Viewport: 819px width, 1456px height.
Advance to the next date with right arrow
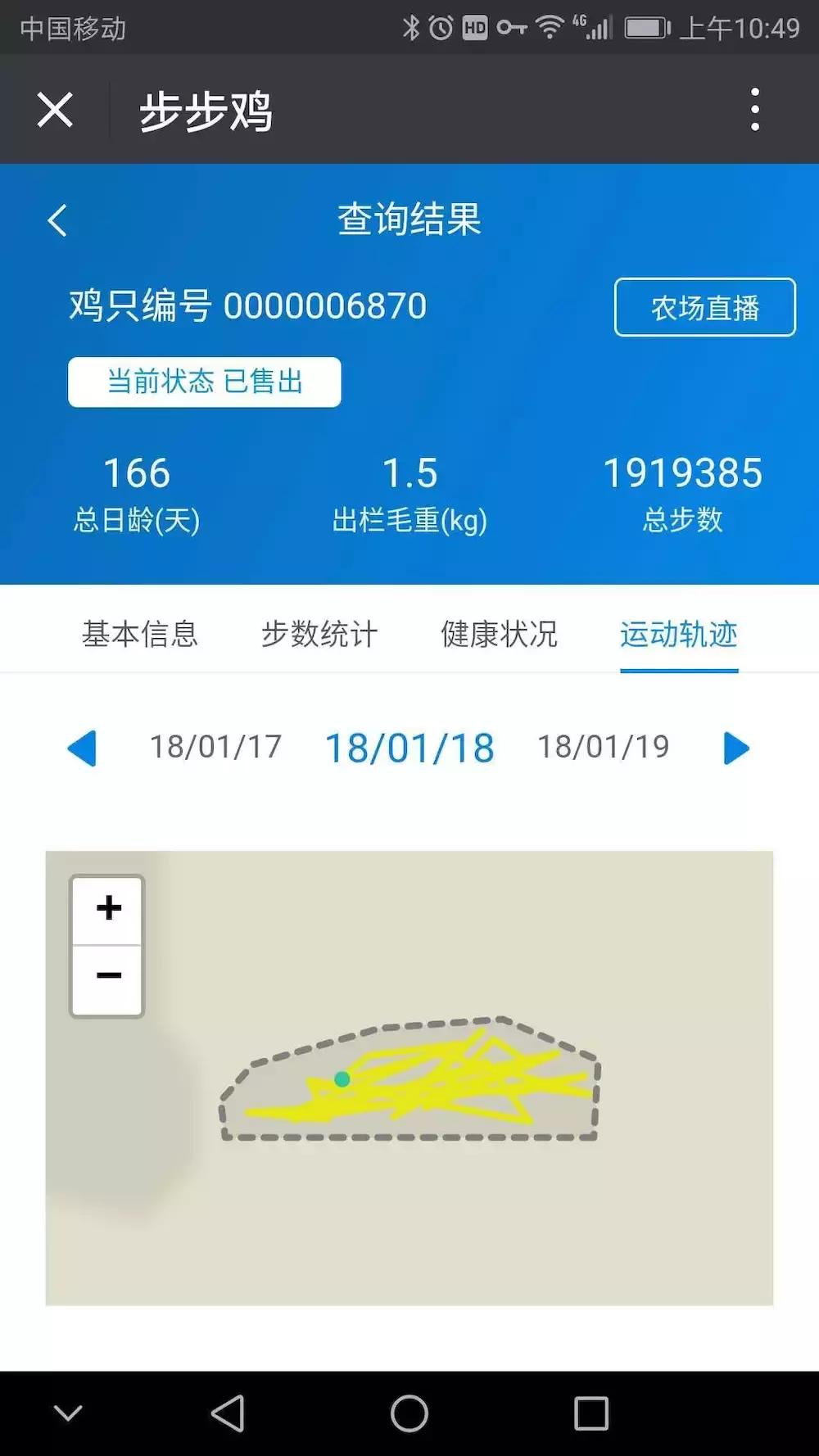pos(736,747)
